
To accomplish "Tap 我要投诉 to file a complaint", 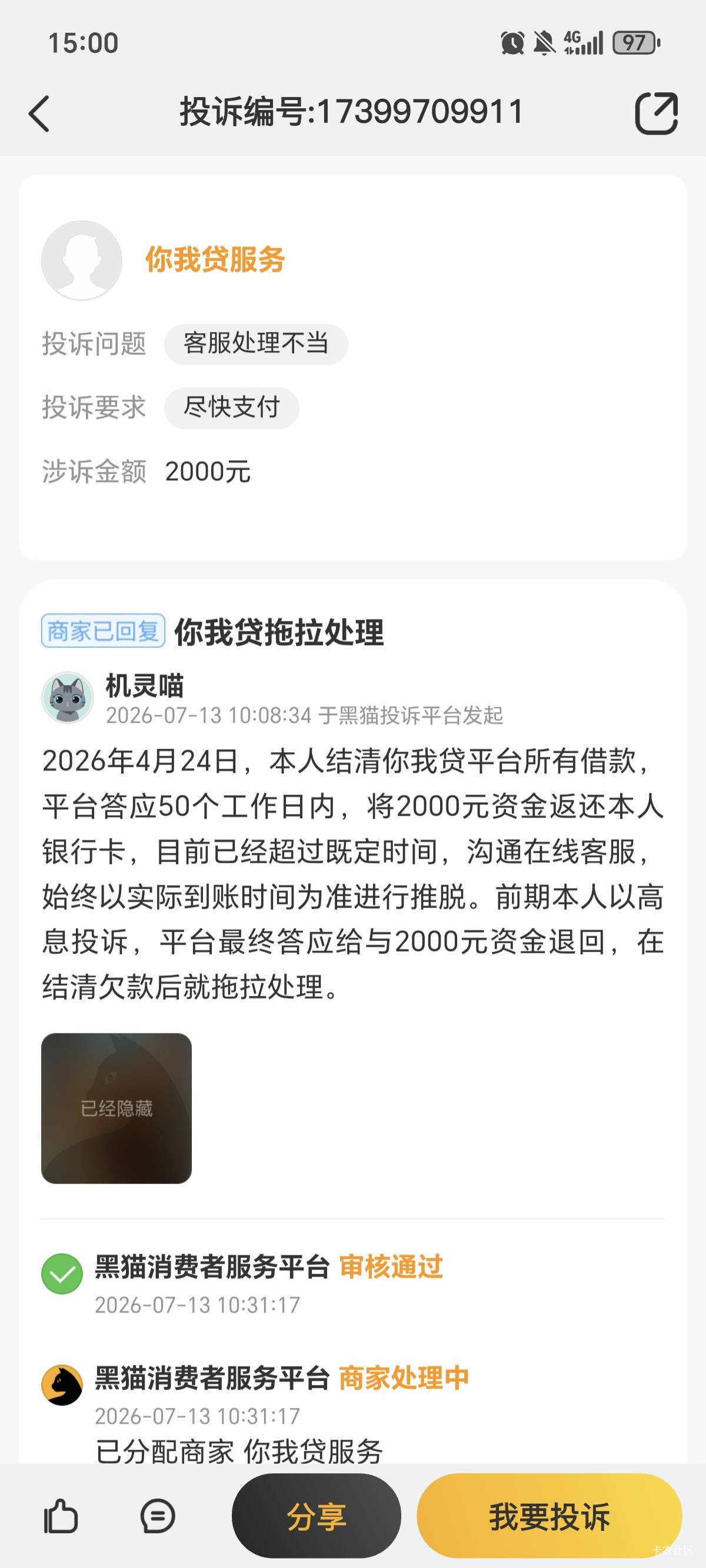I will coord(549,1516).
